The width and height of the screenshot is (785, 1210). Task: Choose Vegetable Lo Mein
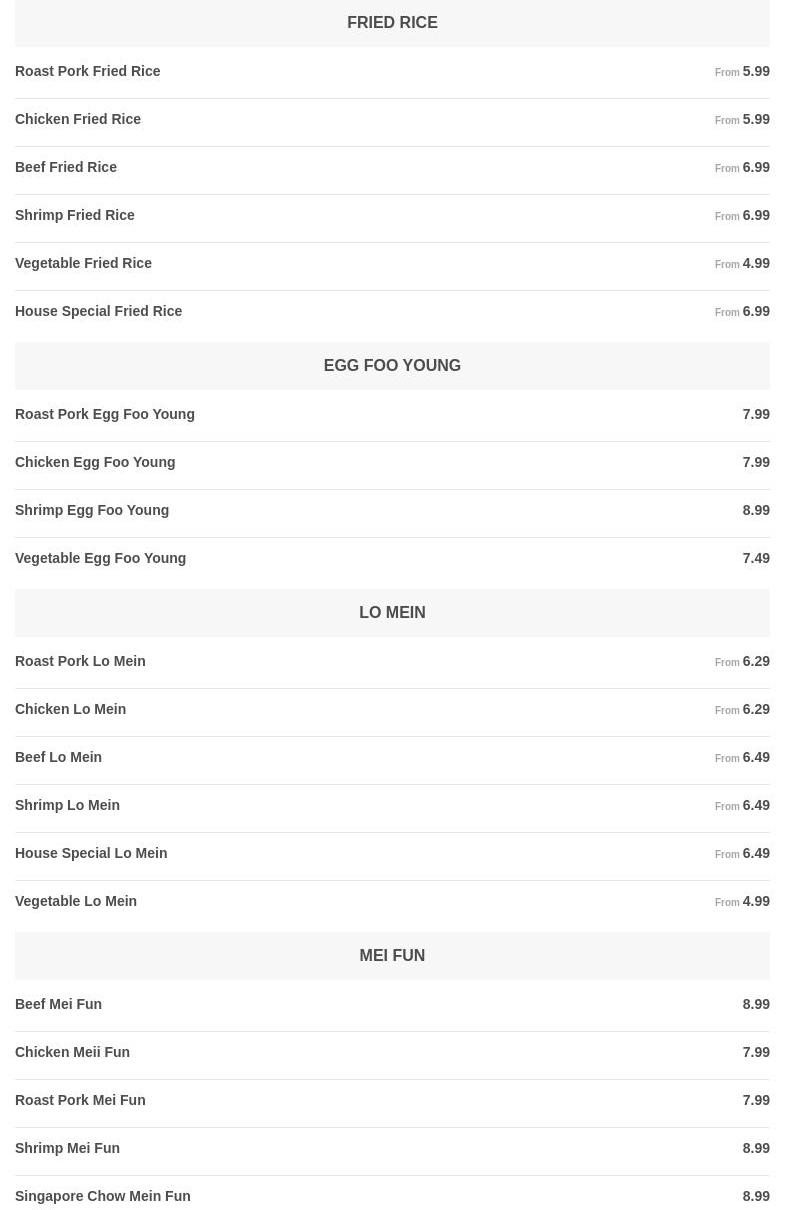[x=76, y=901]
